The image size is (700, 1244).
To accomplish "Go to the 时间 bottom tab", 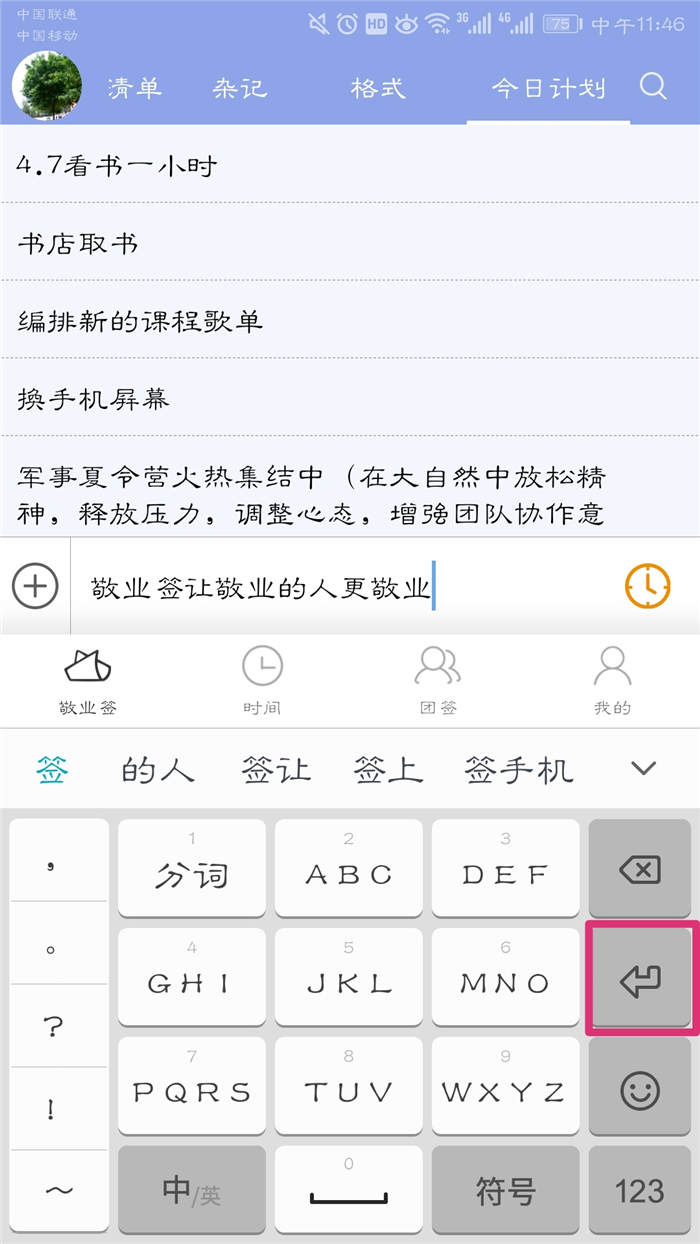I will [x=262, y=680].
